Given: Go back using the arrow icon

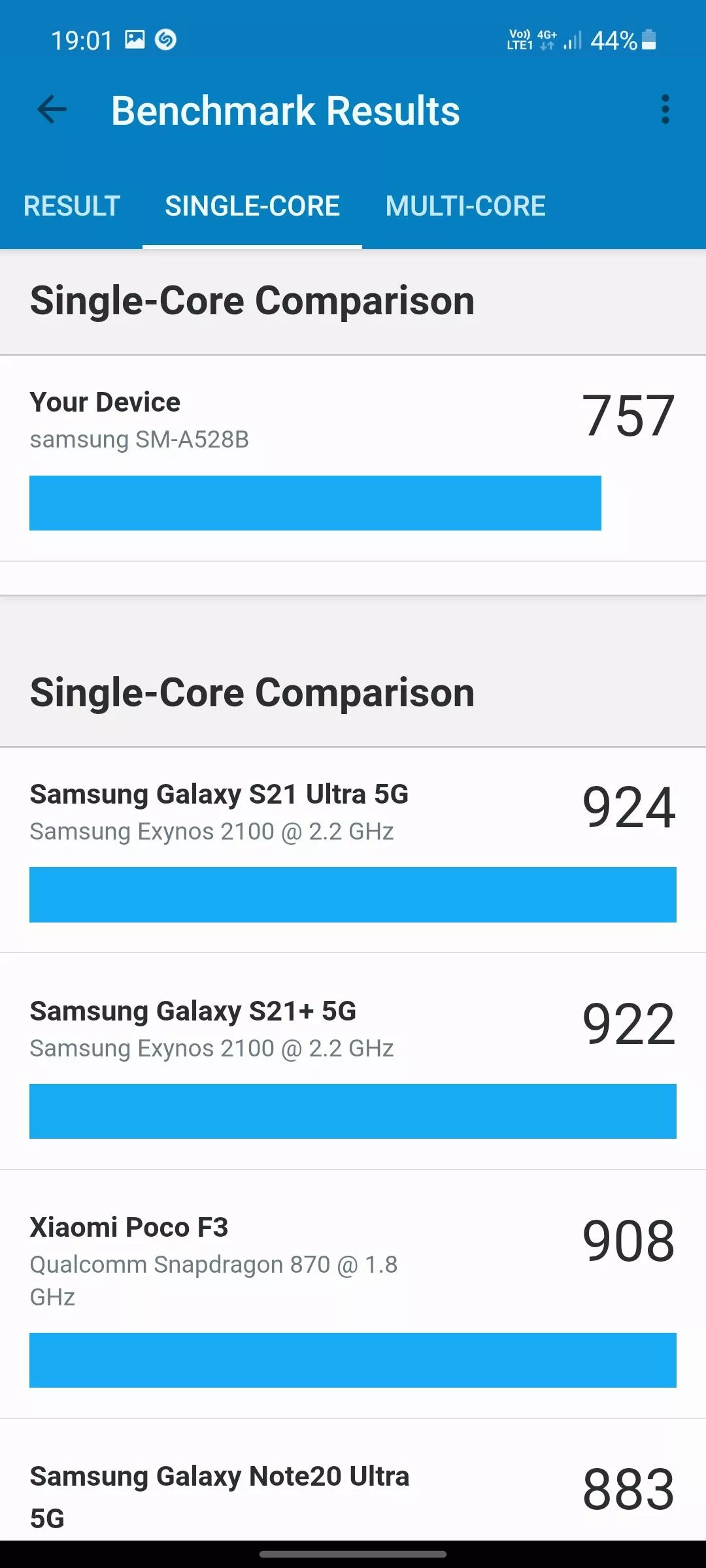Looking at the screenshot, I should [x=52, y=110].
